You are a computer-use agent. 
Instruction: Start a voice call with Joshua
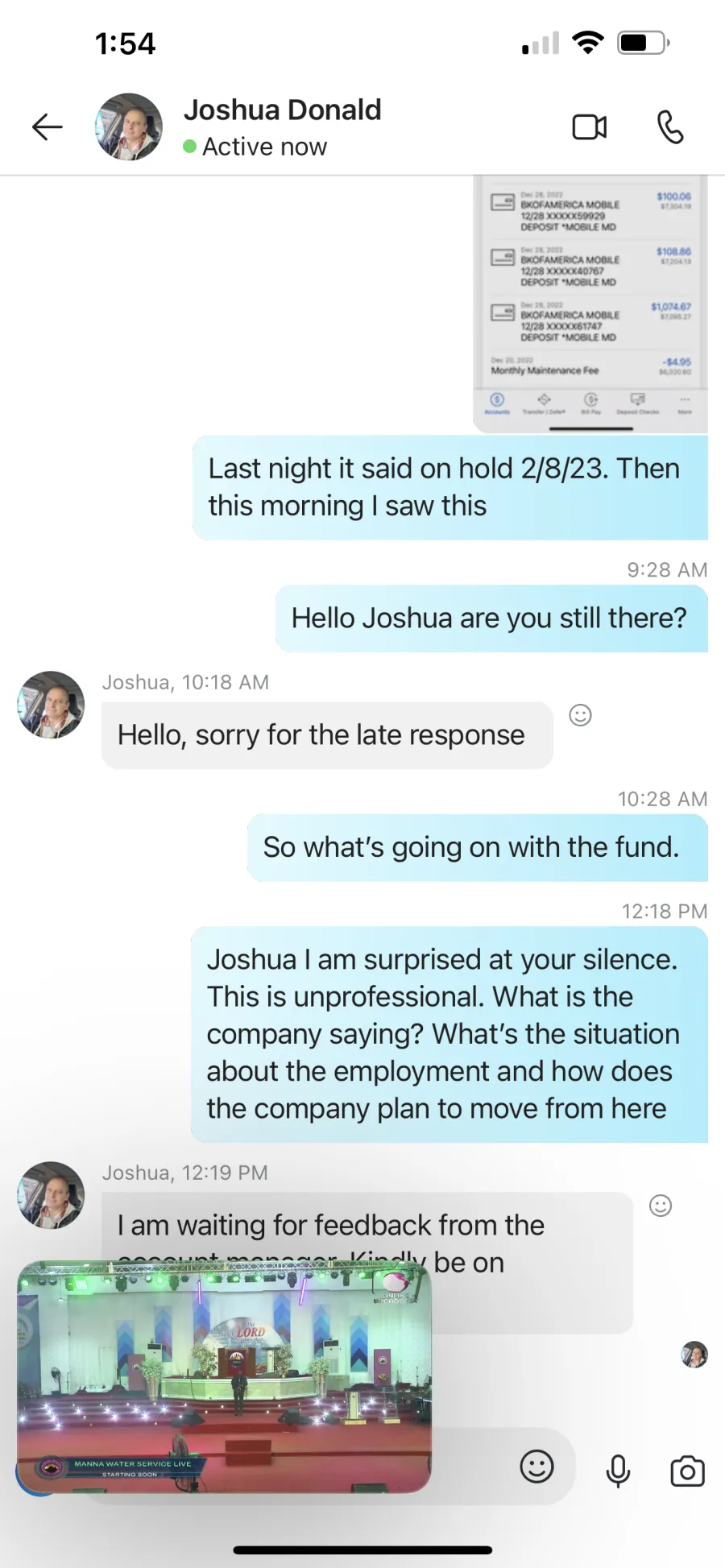pos(670,127)
